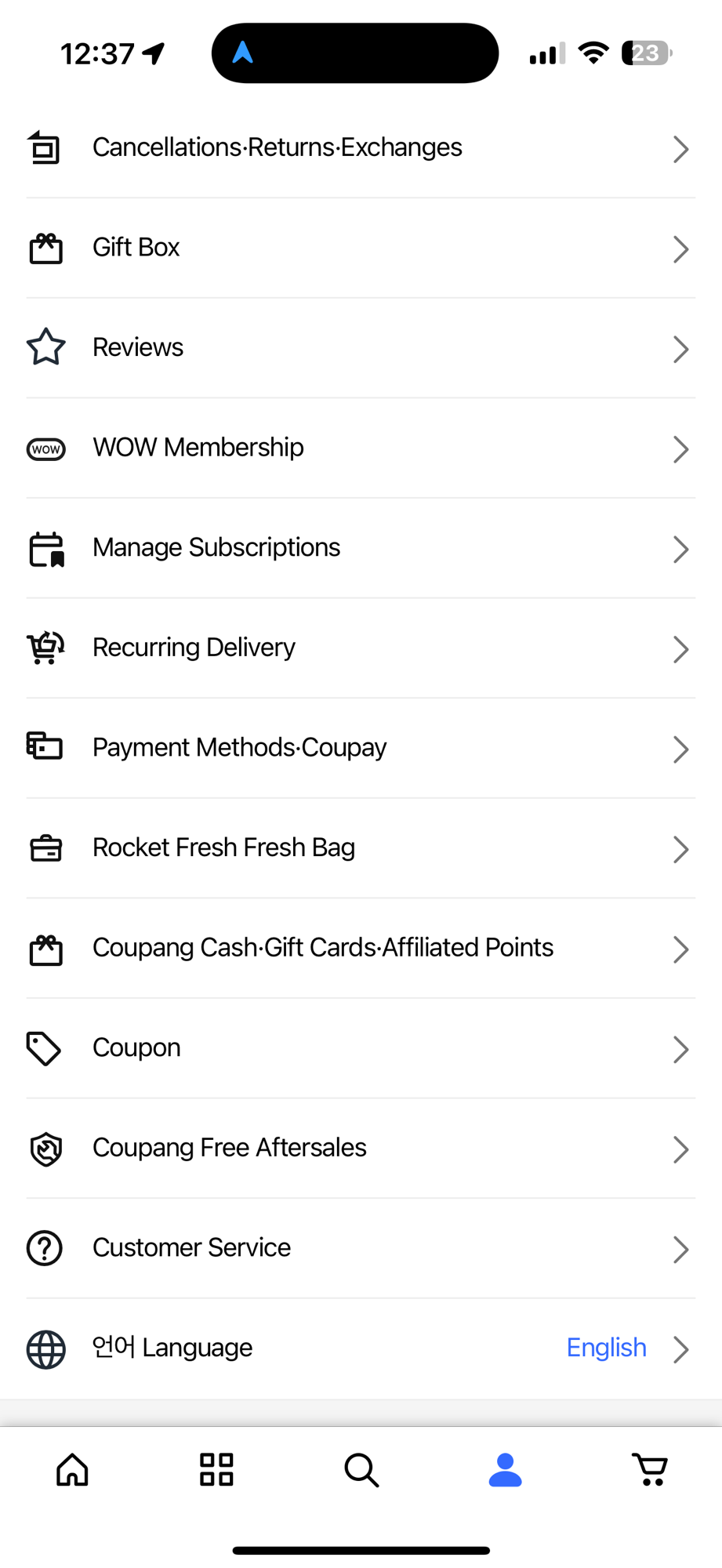The image size is (722, 1568).
Task: Switch to the categories grid tab
Action: (x=216, y=1470)
